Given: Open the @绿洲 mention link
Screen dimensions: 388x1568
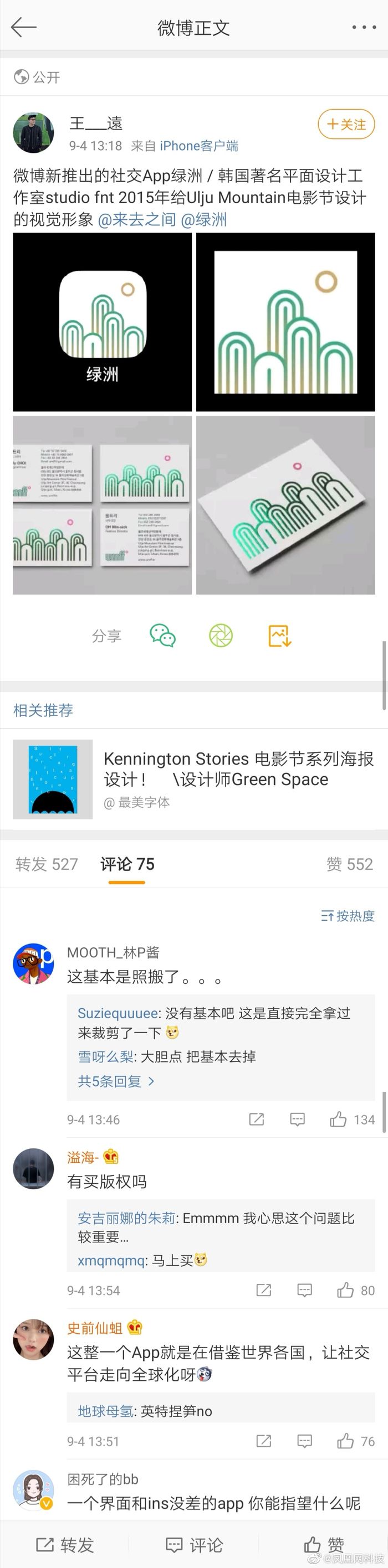Looking at the screenshot, I should click(x=204, y=220).
